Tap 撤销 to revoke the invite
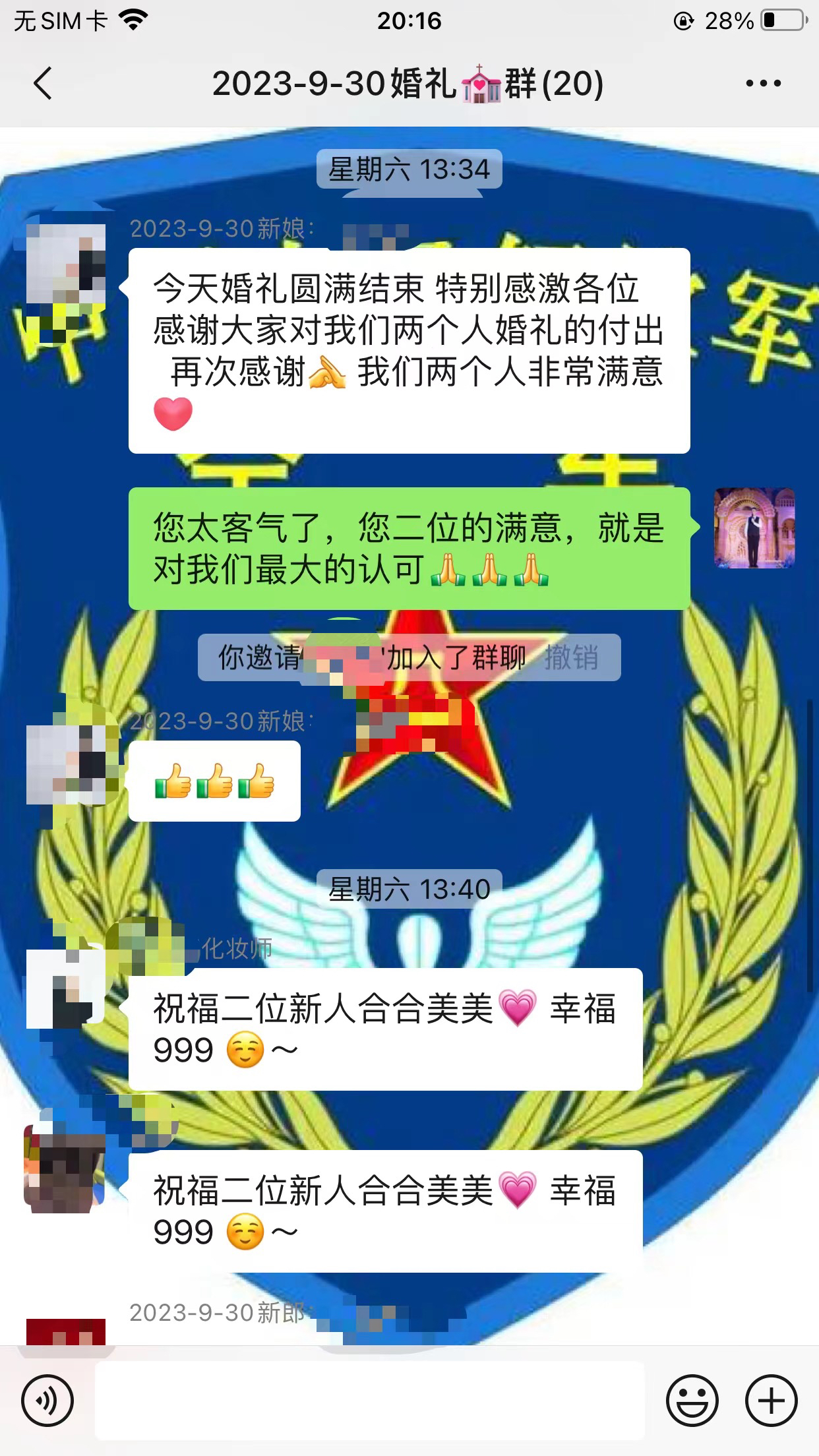The height and width of the screenshot is (1456, 819). tap(571, 657)
